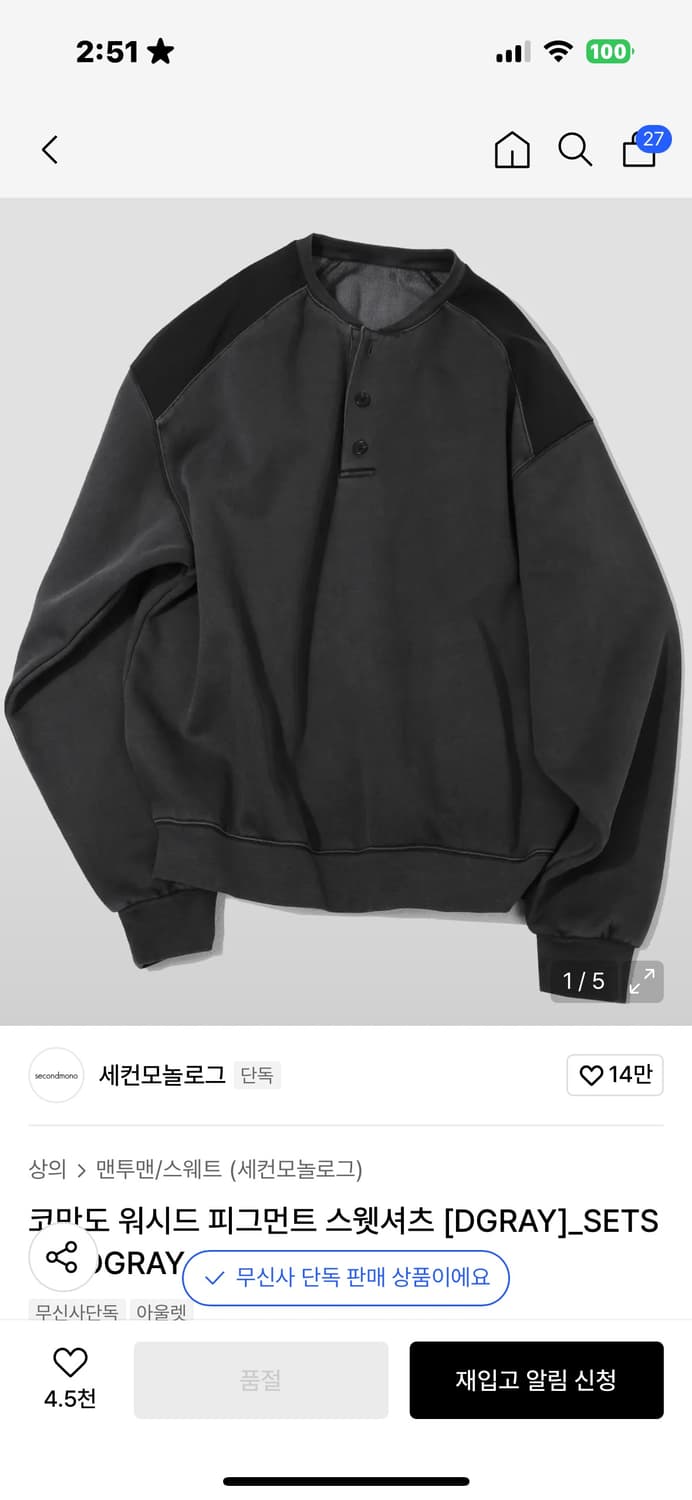Open the 세컨모놀로그 brand page
This screenshot has width=692, height=1500.
162,1075
